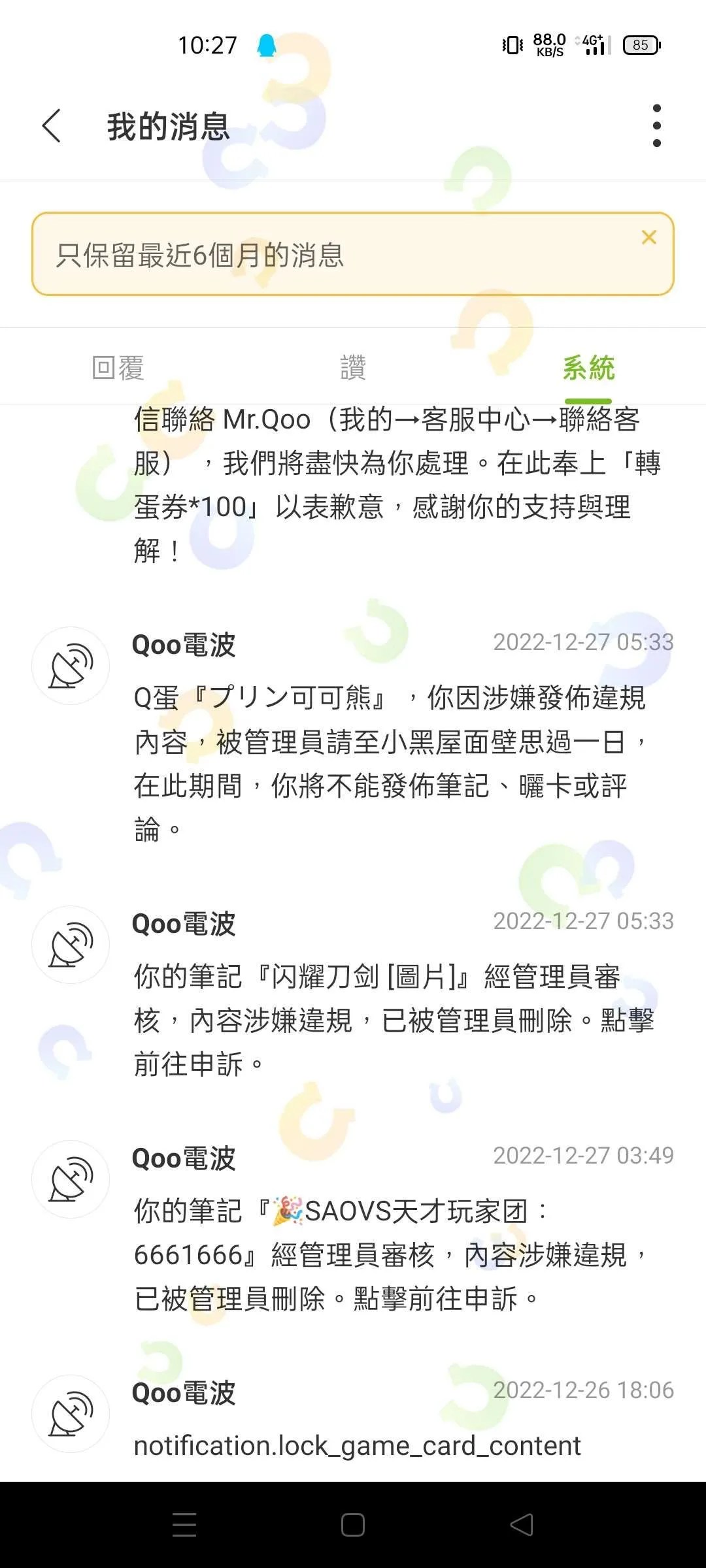This screenshot has height=1568, width=706.
Task: Tap Qoo電波 avatar beside the SAOVS deletion notice
Action: 71,1179
